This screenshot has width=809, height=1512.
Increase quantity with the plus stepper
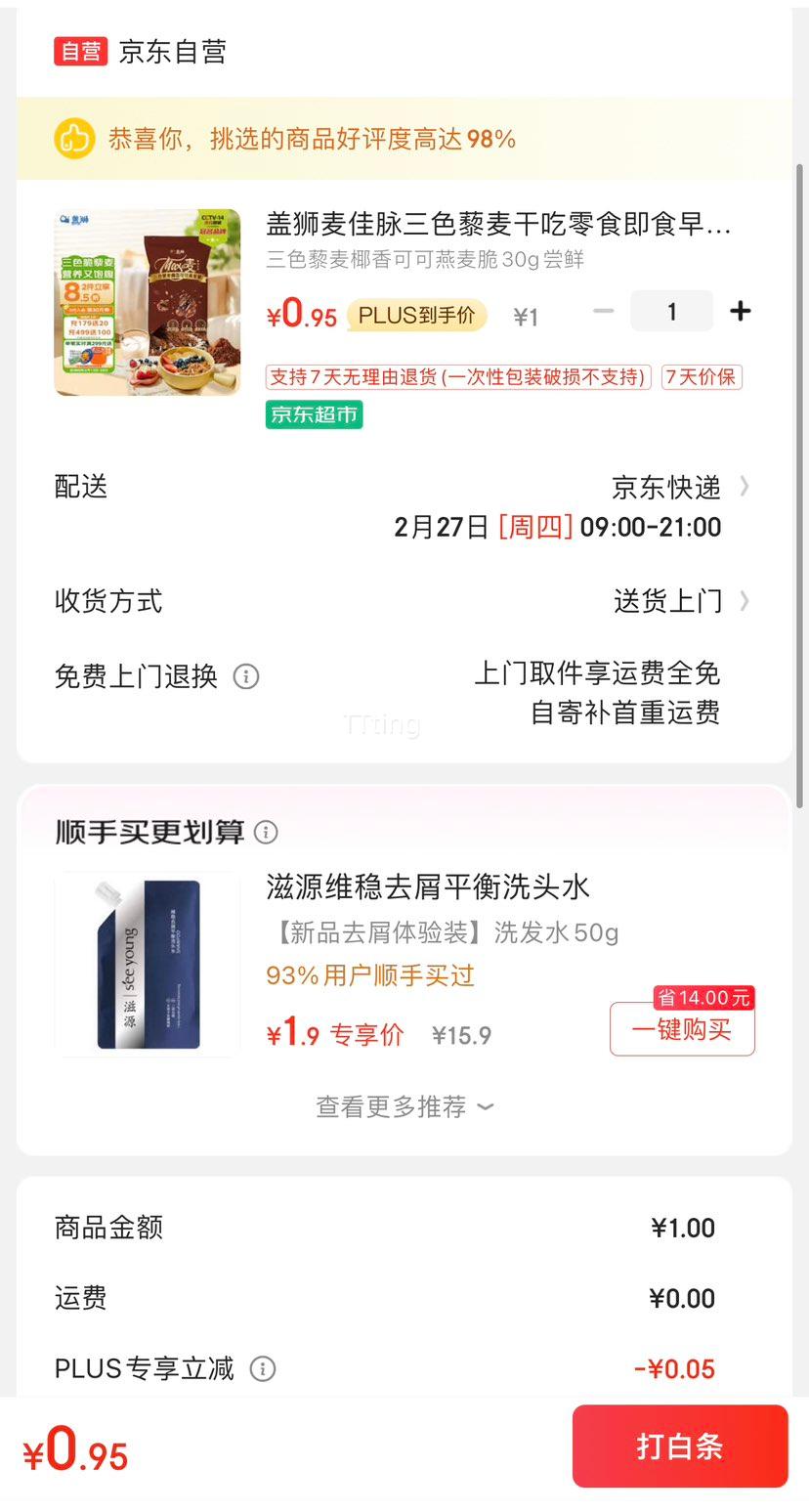(740, 311)
